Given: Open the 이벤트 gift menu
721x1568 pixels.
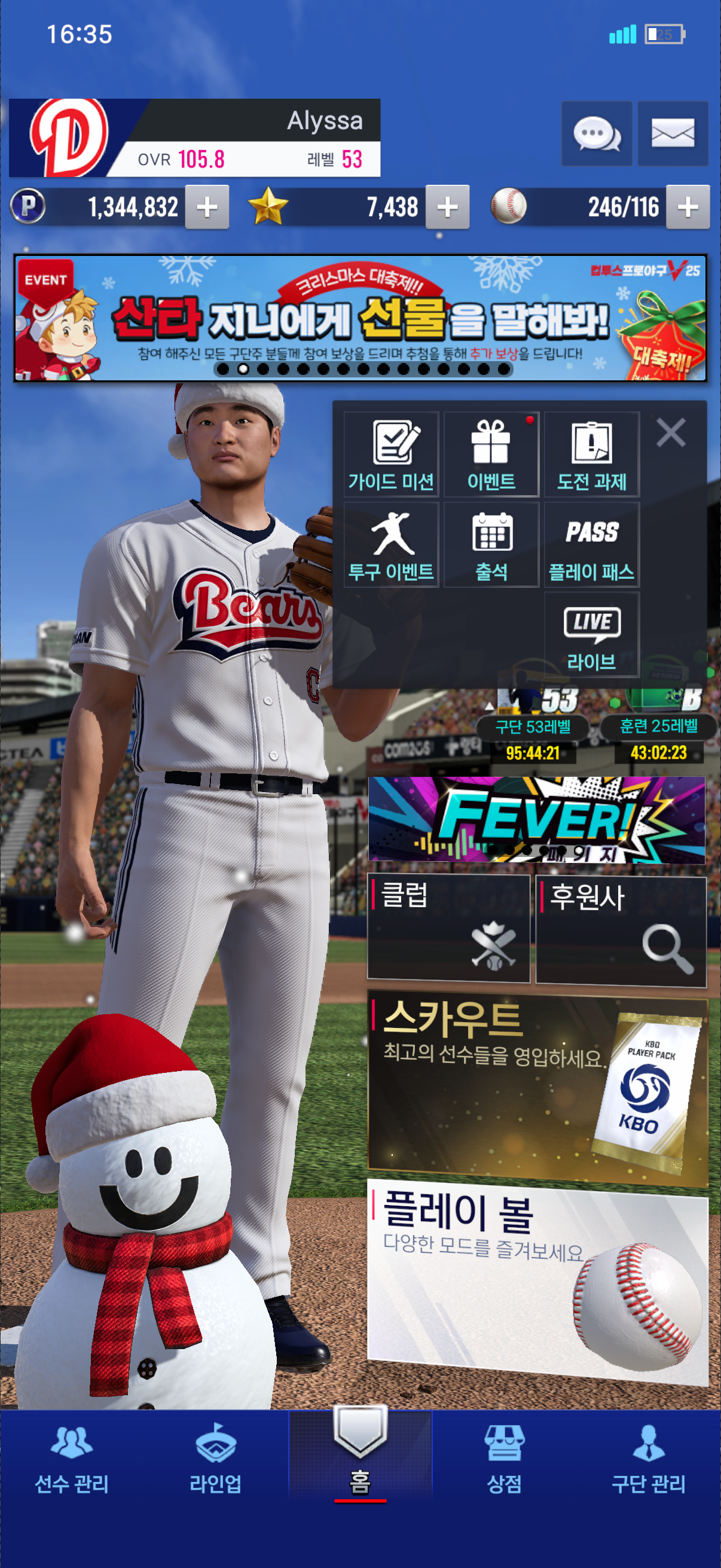Looking at the screenshot, I should 491,454.
